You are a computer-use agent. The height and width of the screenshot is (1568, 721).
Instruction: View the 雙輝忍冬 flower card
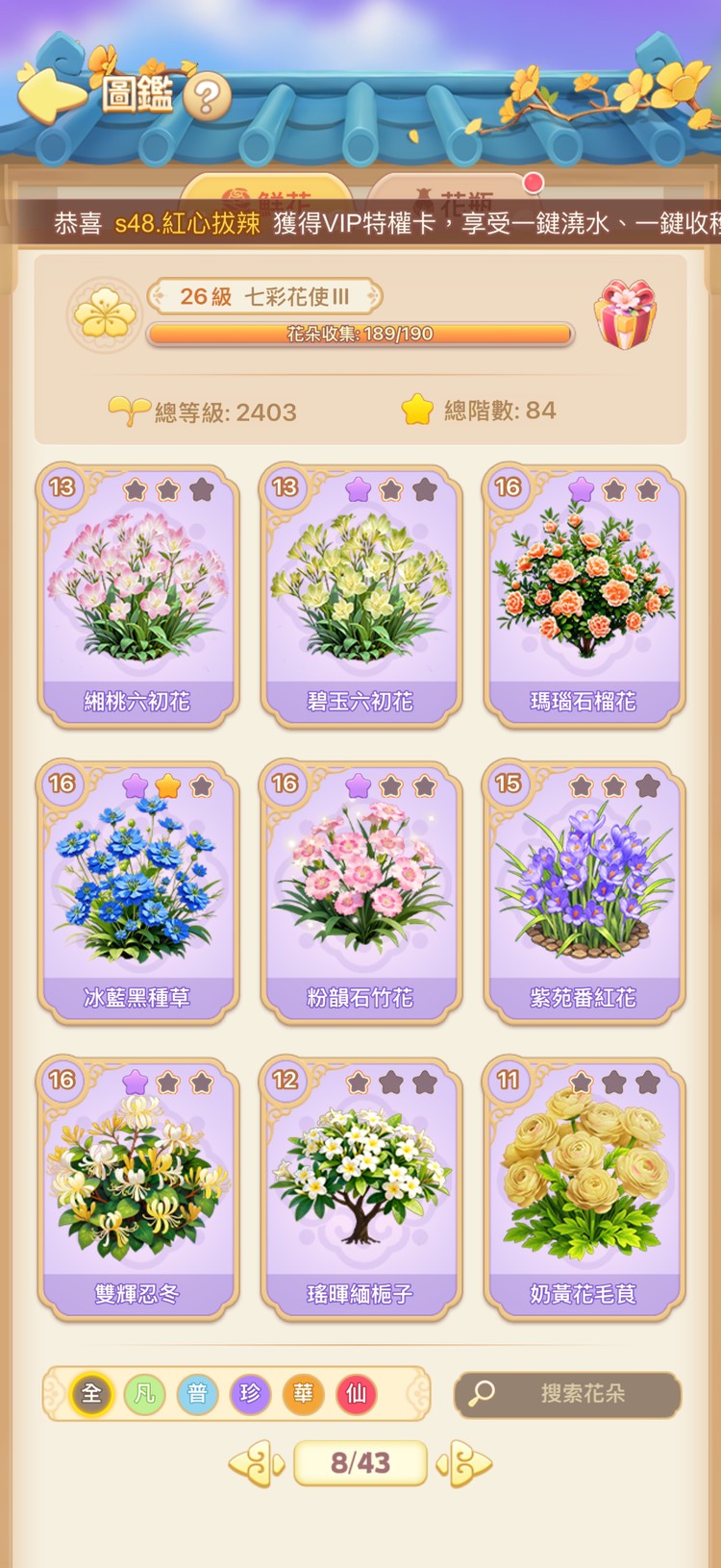[137, 1188]
